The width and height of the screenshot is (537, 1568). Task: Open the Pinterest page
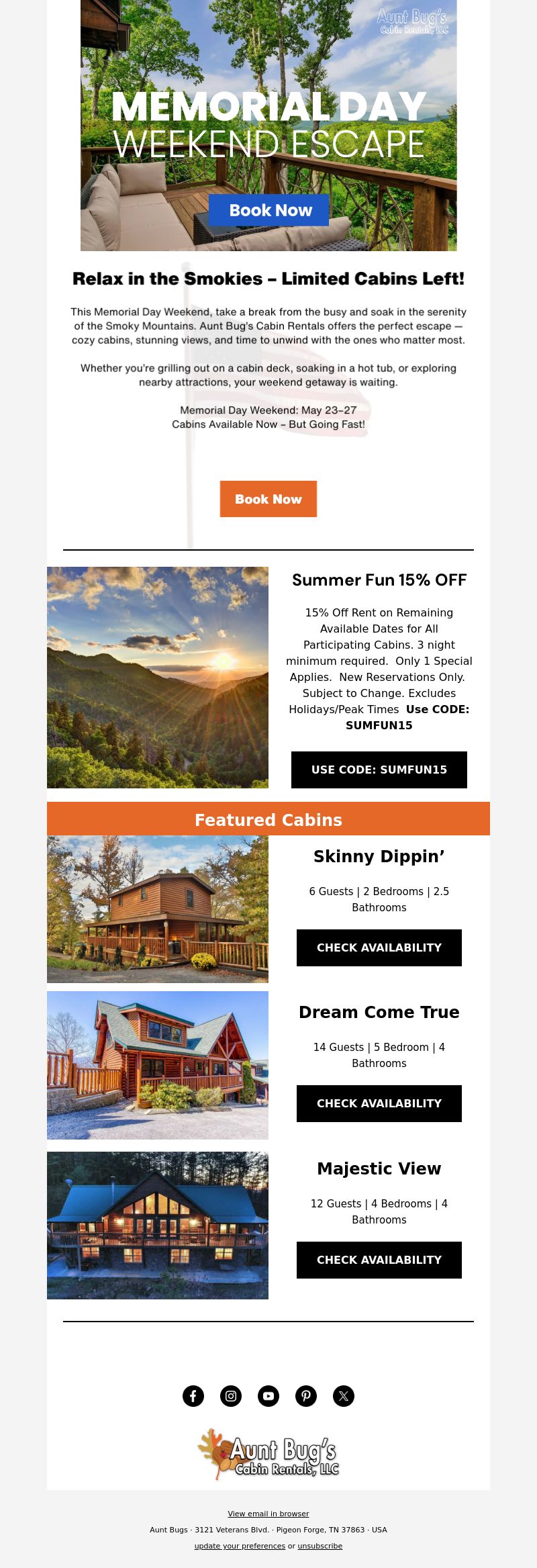pos(306,1396)
